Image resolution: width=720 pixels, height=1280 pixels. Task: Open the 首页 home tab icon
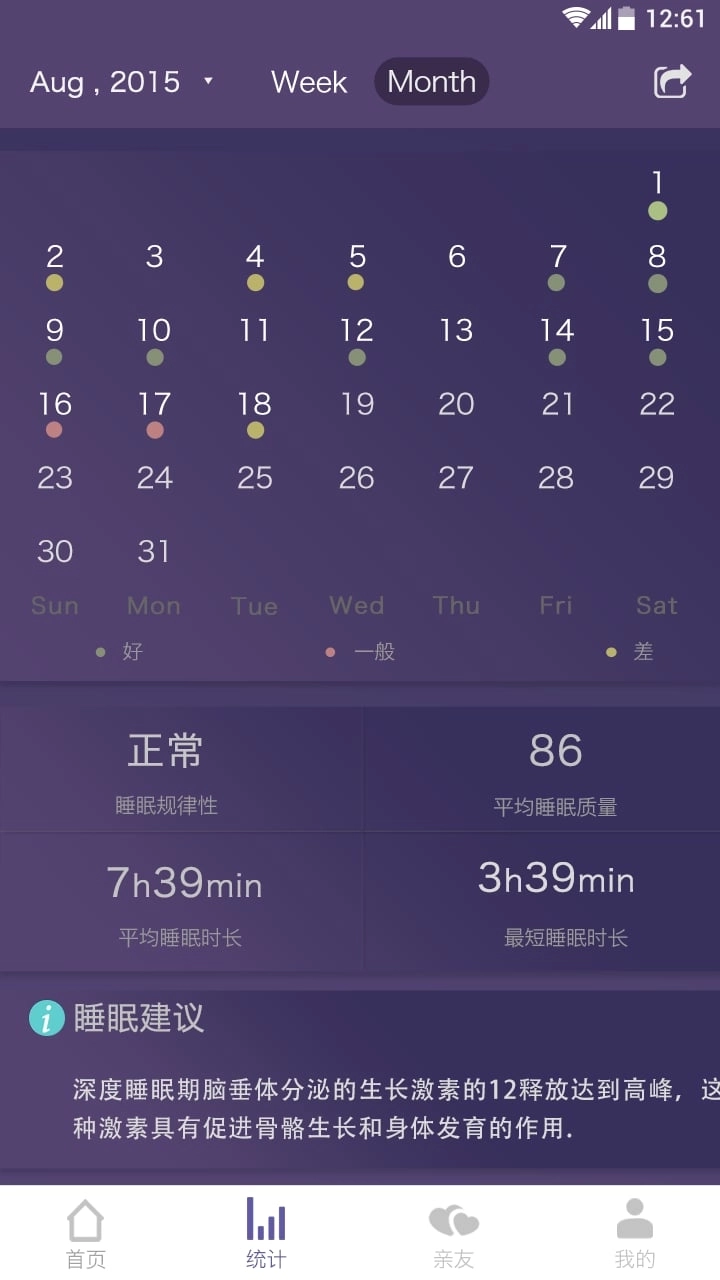pyautogui.click(x=85, y=1218)
